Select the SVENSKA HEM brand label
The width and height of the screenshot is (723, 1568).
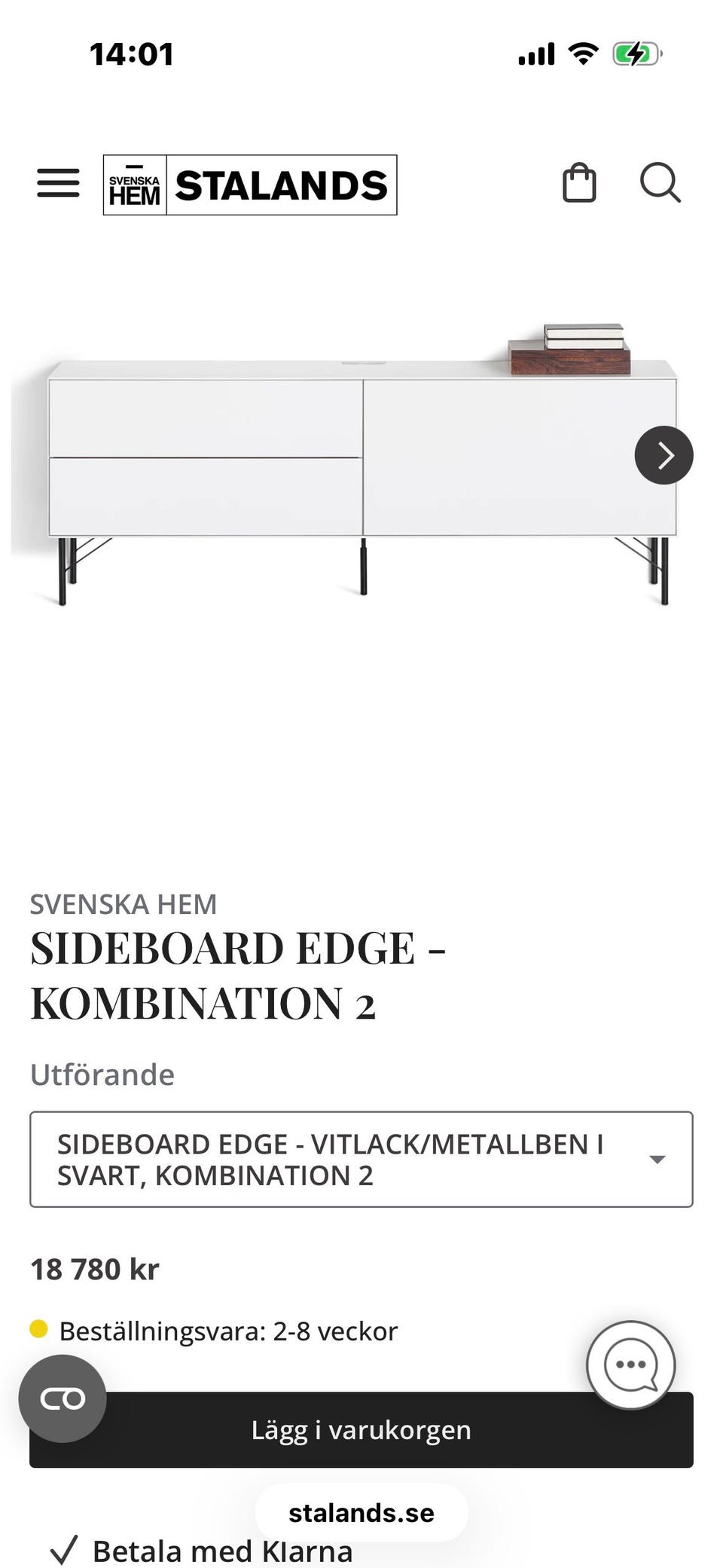click(x=124, y=903)
